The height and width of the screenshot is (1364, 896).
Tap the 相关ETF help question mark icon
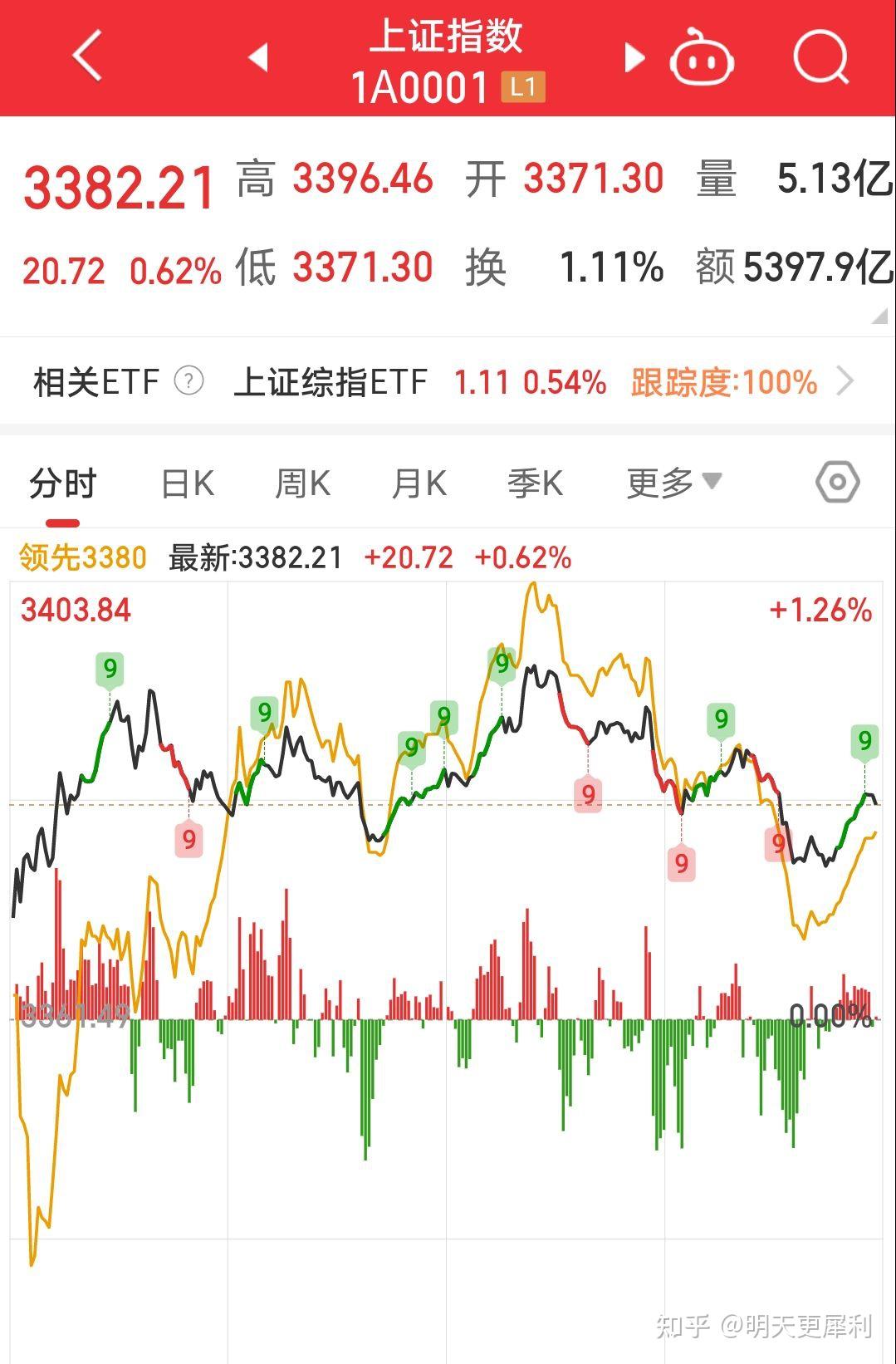click(189, 382)
